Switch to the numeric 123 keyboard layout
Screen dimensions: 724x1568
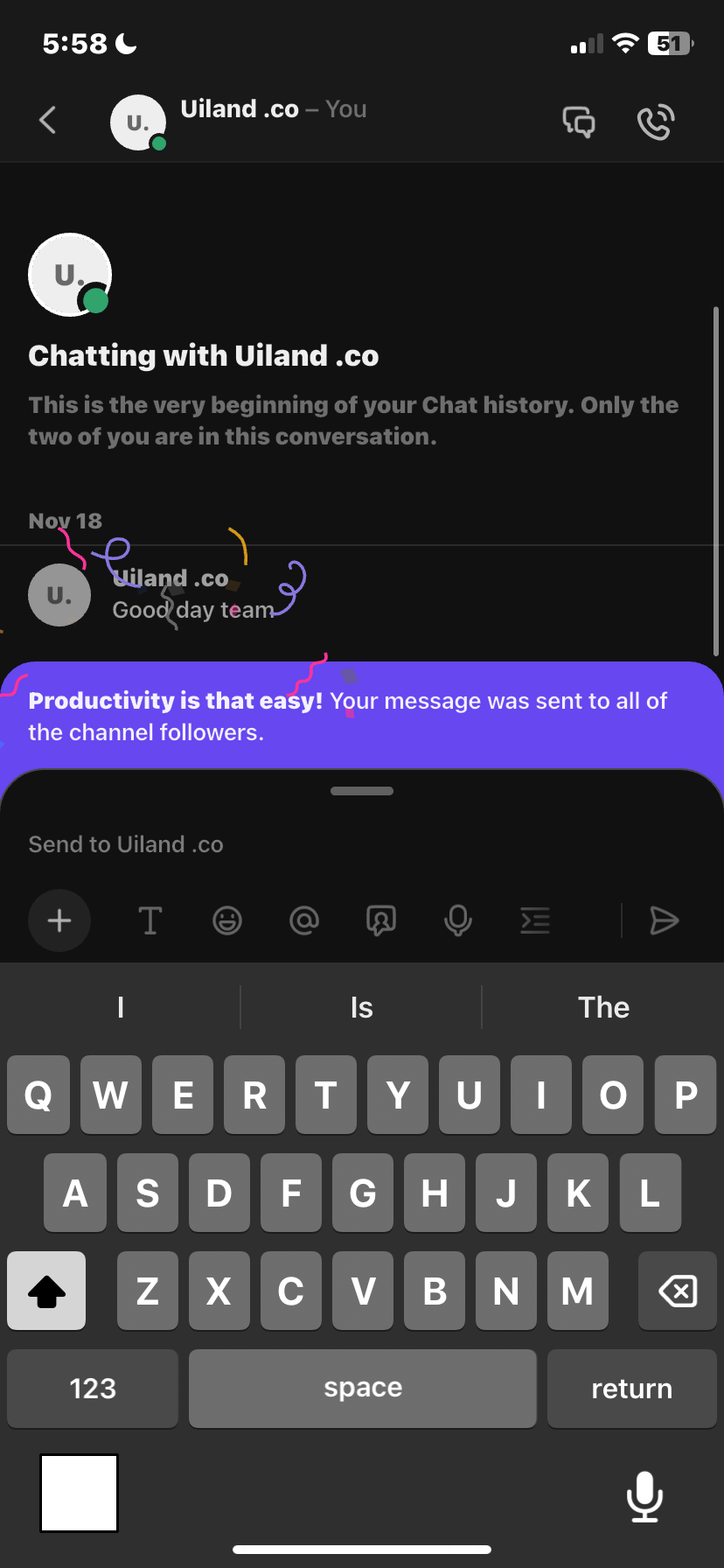coord(92,1388)
